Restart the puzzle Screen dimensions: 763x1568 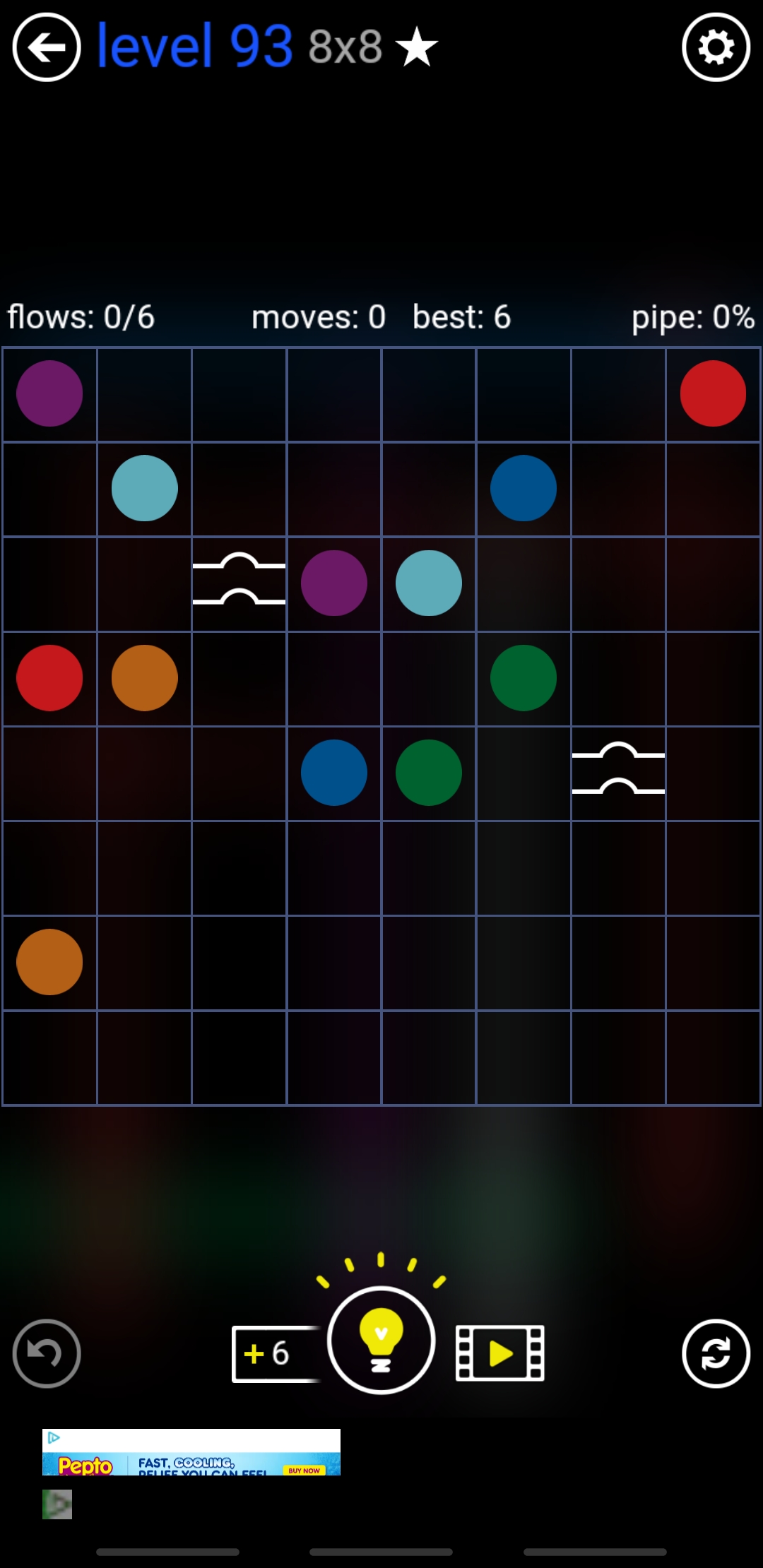pos(716,1353)
